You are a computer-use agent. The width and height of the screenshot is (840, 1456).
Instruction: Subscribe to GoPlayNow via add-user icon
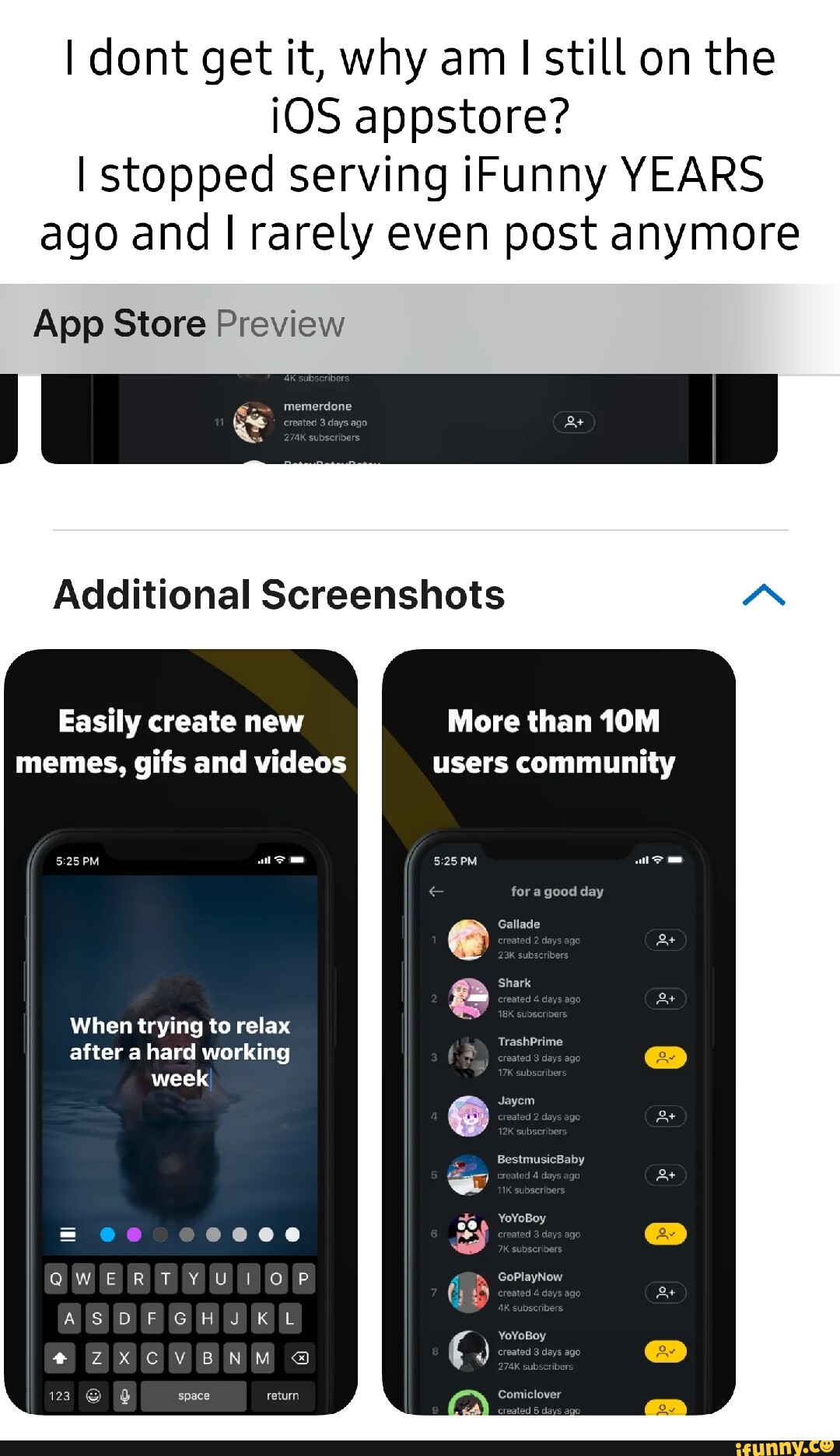click(x=665, y=1292)
